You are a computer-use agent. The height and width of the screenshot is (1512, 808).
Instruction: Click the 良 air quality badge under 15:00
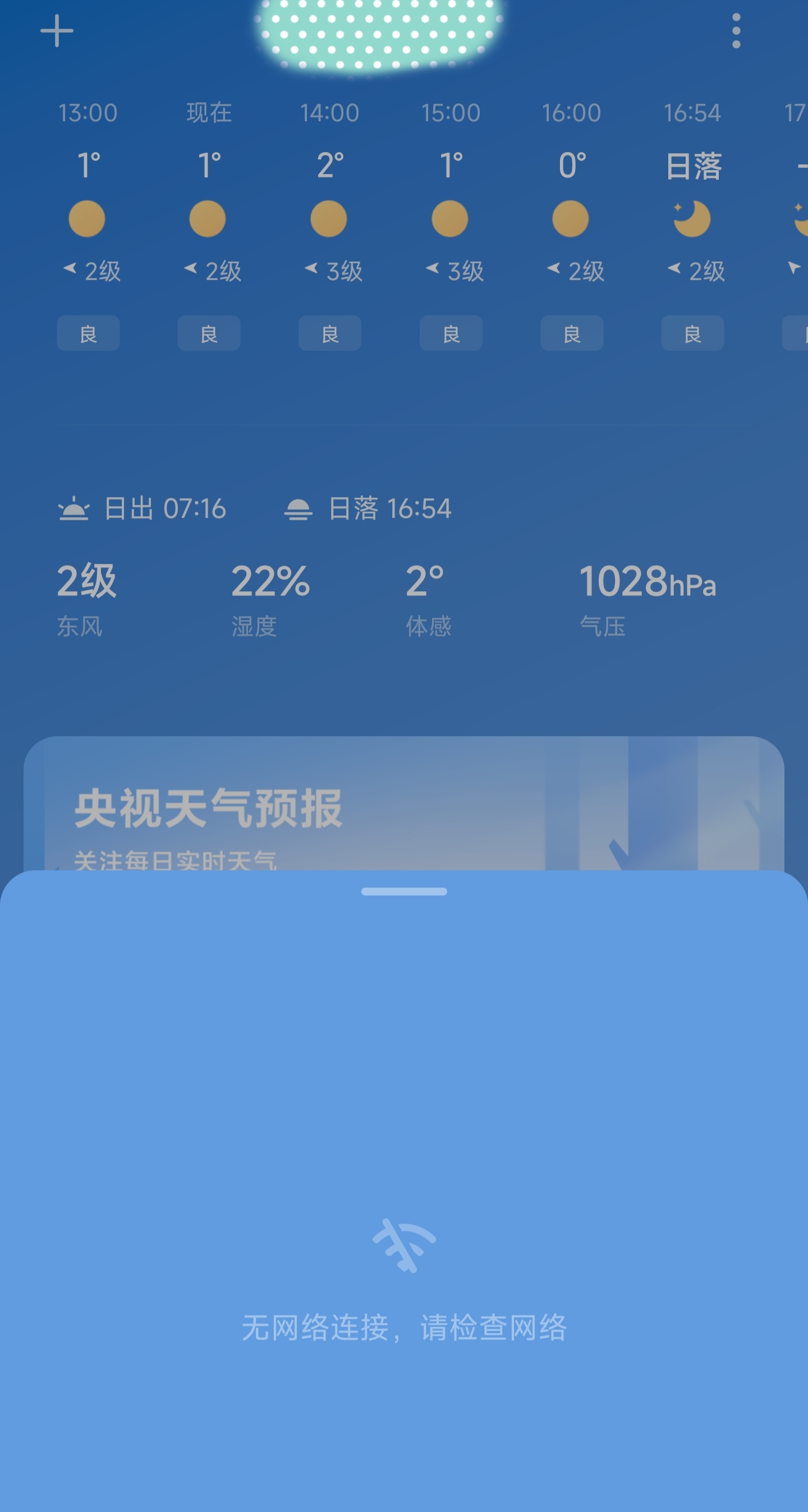click(x=451, y=333)
